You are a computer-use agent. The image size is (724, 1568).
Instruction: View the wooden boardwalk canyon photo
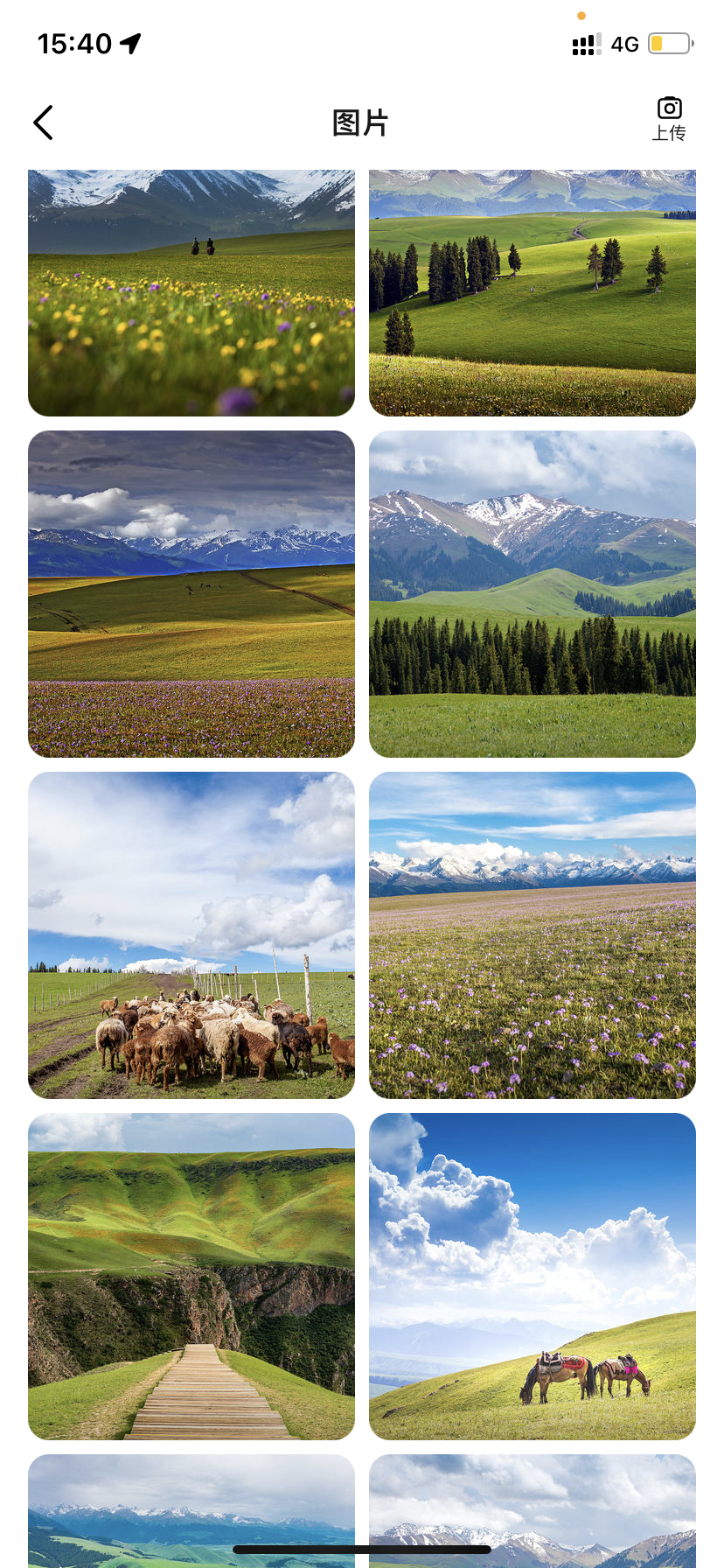point(191,1276)
